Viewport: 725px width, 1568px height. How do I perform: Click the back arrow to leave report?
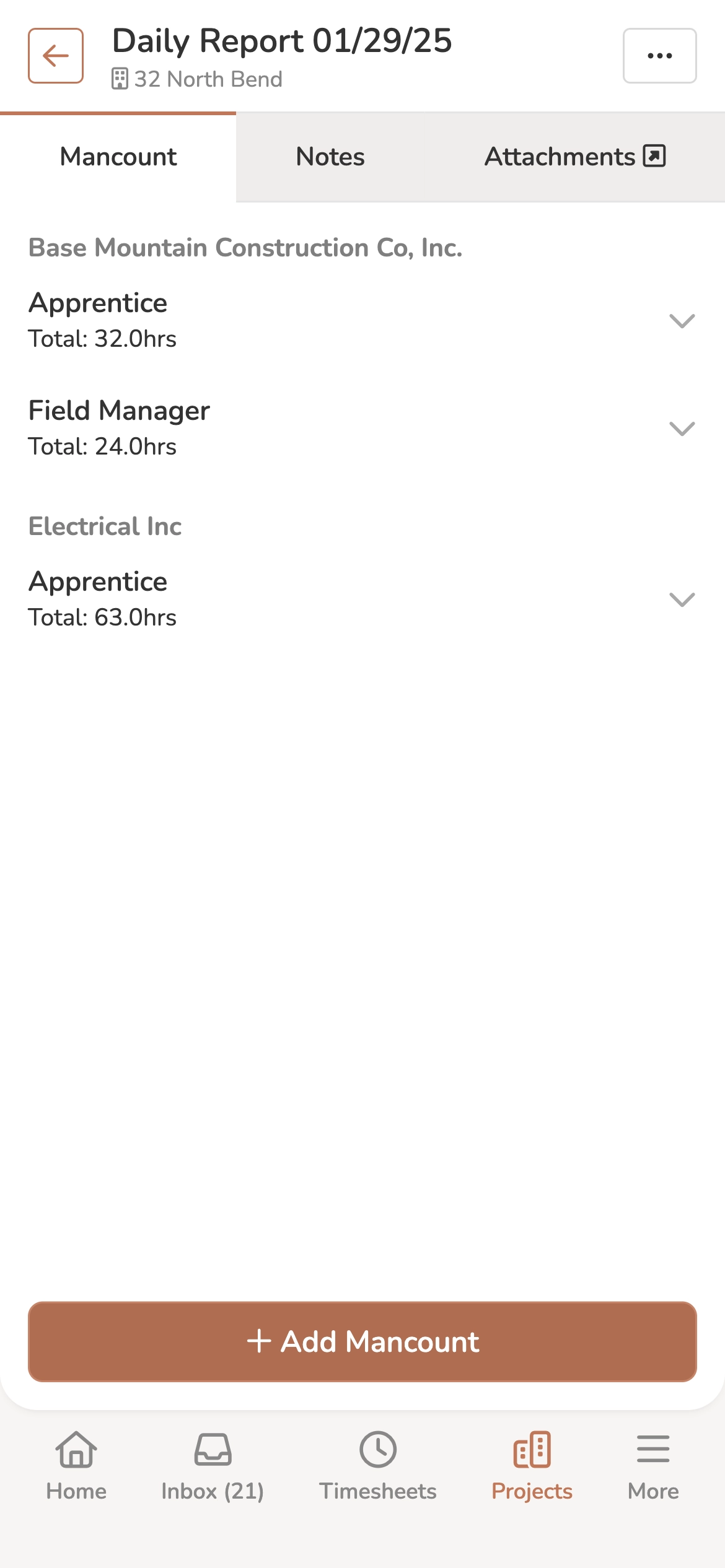(x=56, y=56)
